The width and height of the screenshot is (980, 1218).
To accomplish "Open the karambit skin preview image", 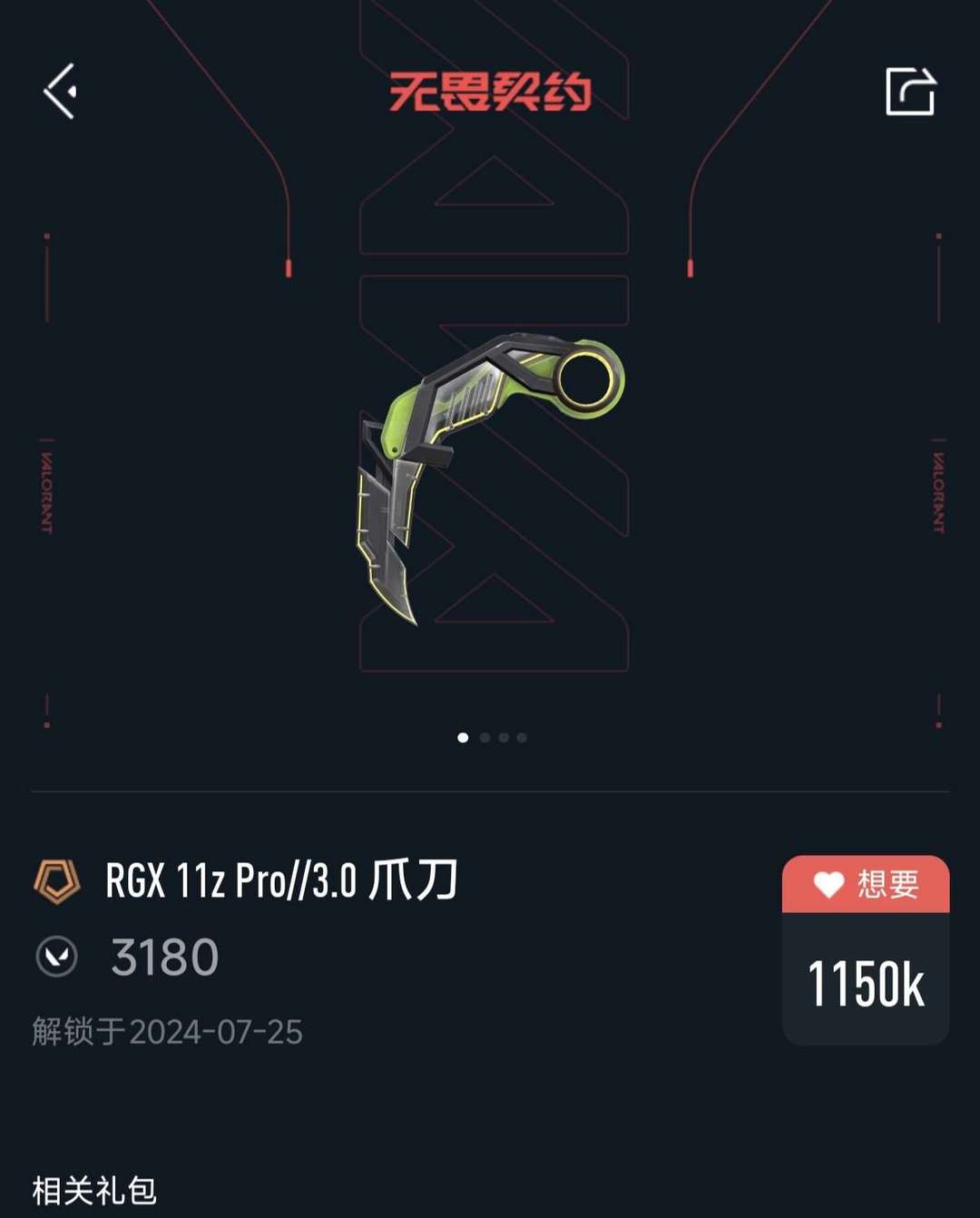I will 490,478.
